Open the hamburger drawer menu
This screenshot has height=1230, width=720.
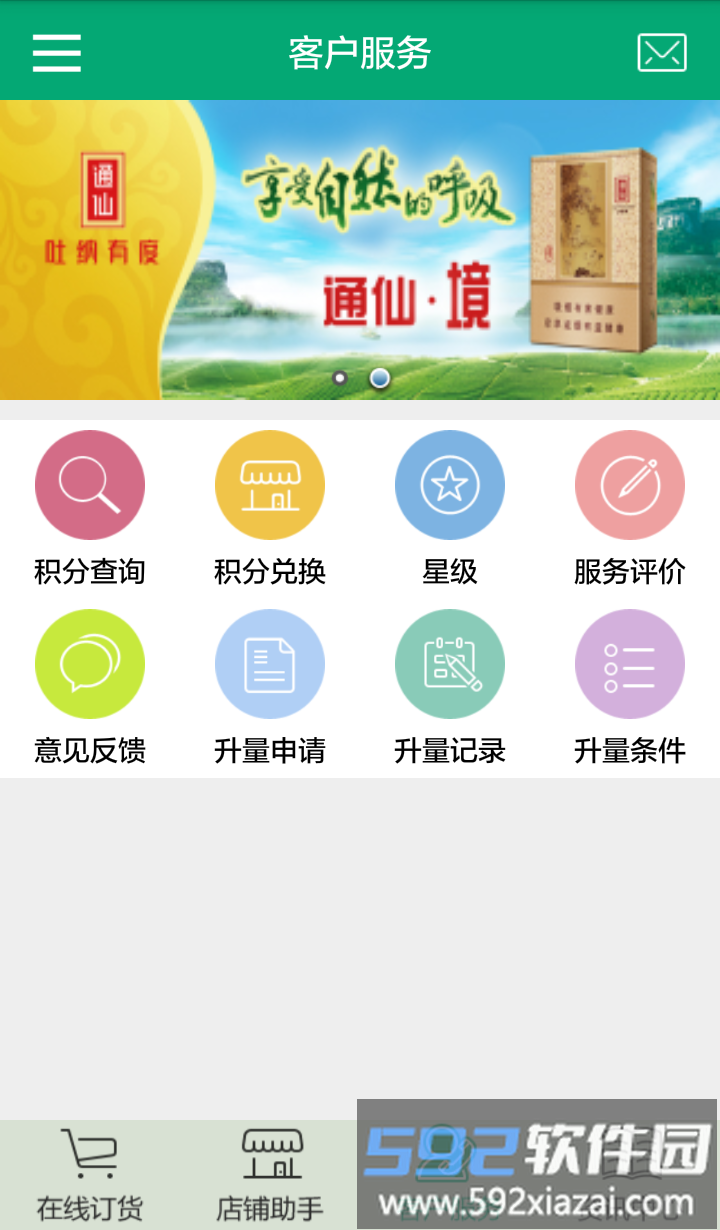pos(57,53)
